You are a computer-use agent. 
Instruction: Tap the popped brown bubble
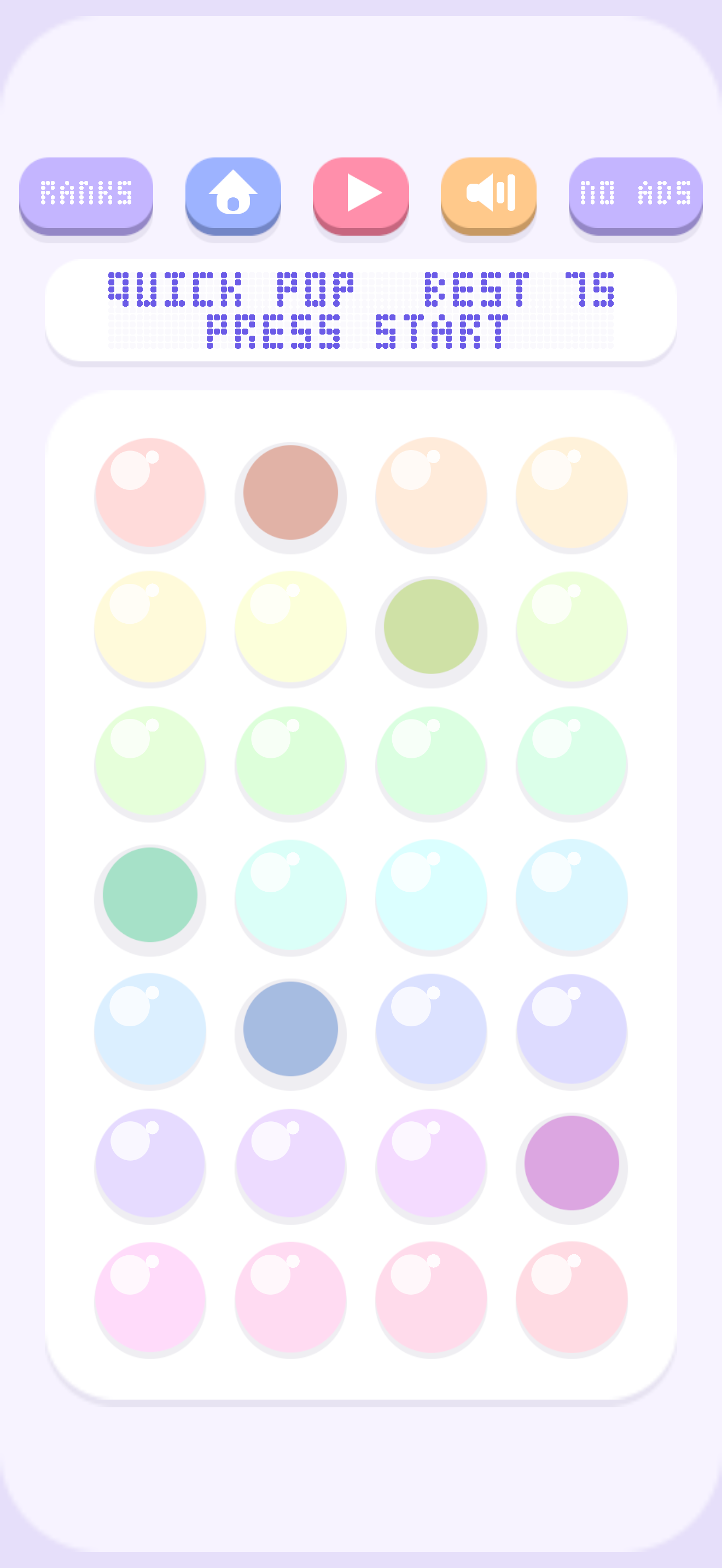coord(290,493)
